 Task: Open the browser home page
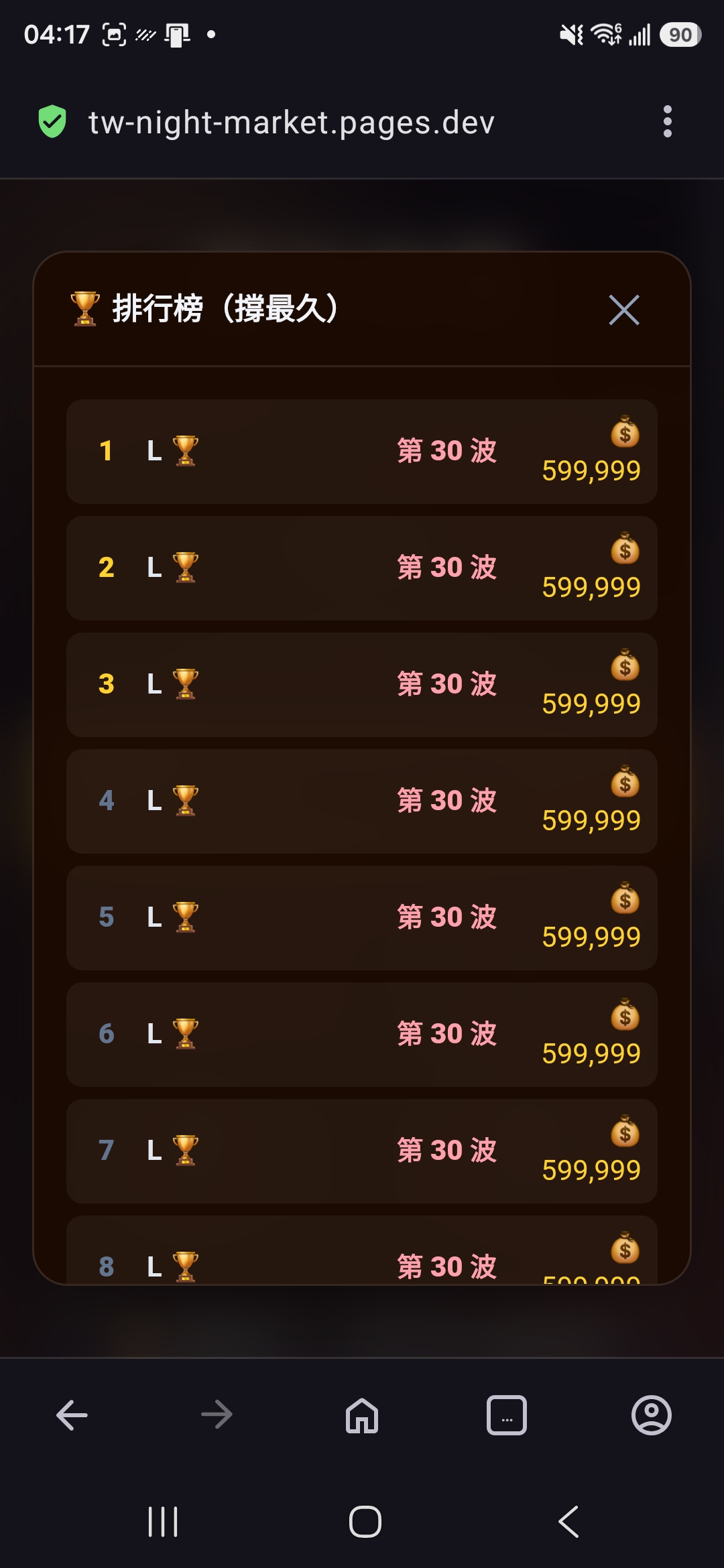click(362, 1415)
